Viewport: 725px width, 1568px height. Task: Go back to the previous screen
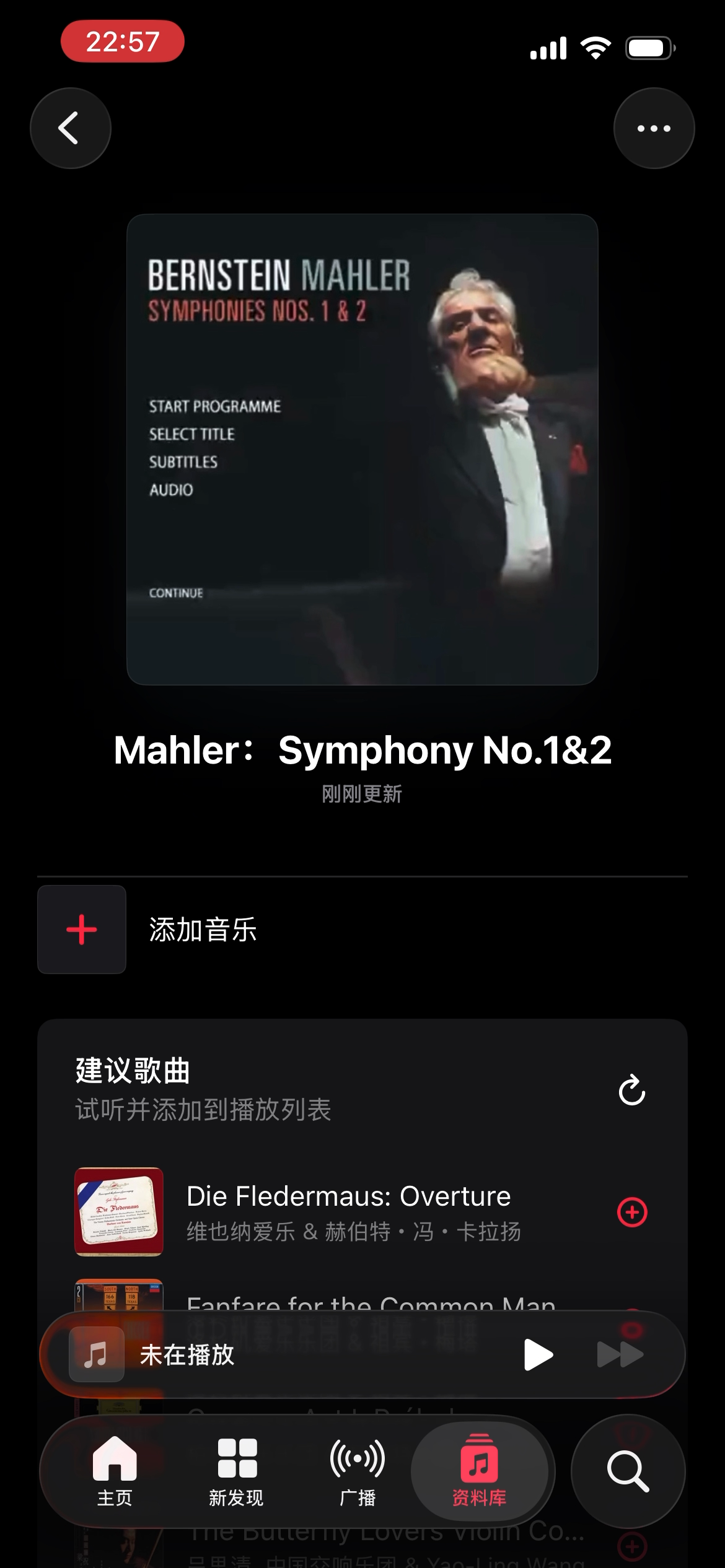(x=71, y=128)
